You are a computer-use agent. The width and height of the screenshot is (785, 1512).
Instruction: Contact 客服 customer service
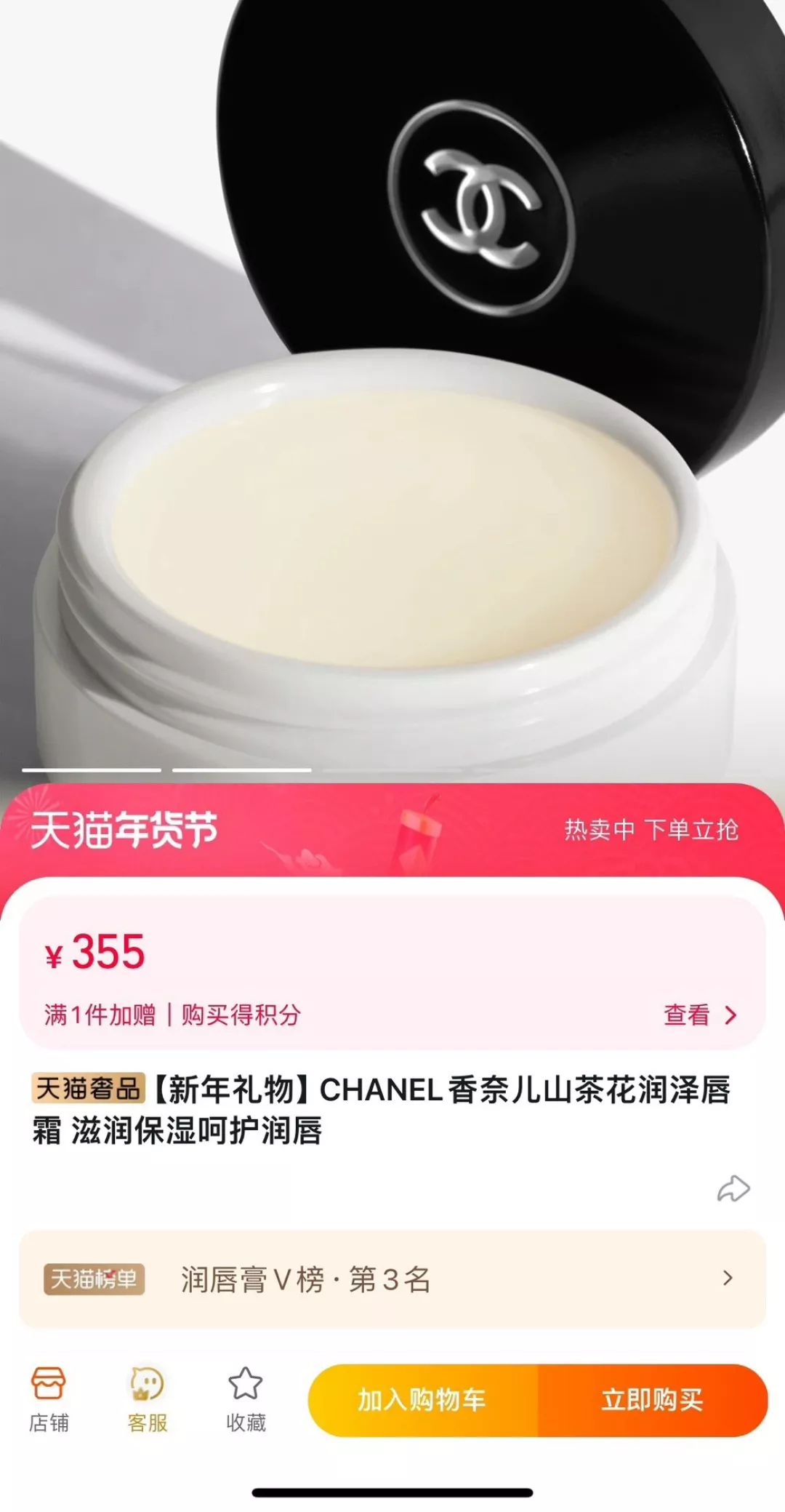(x=148, y=1400)
